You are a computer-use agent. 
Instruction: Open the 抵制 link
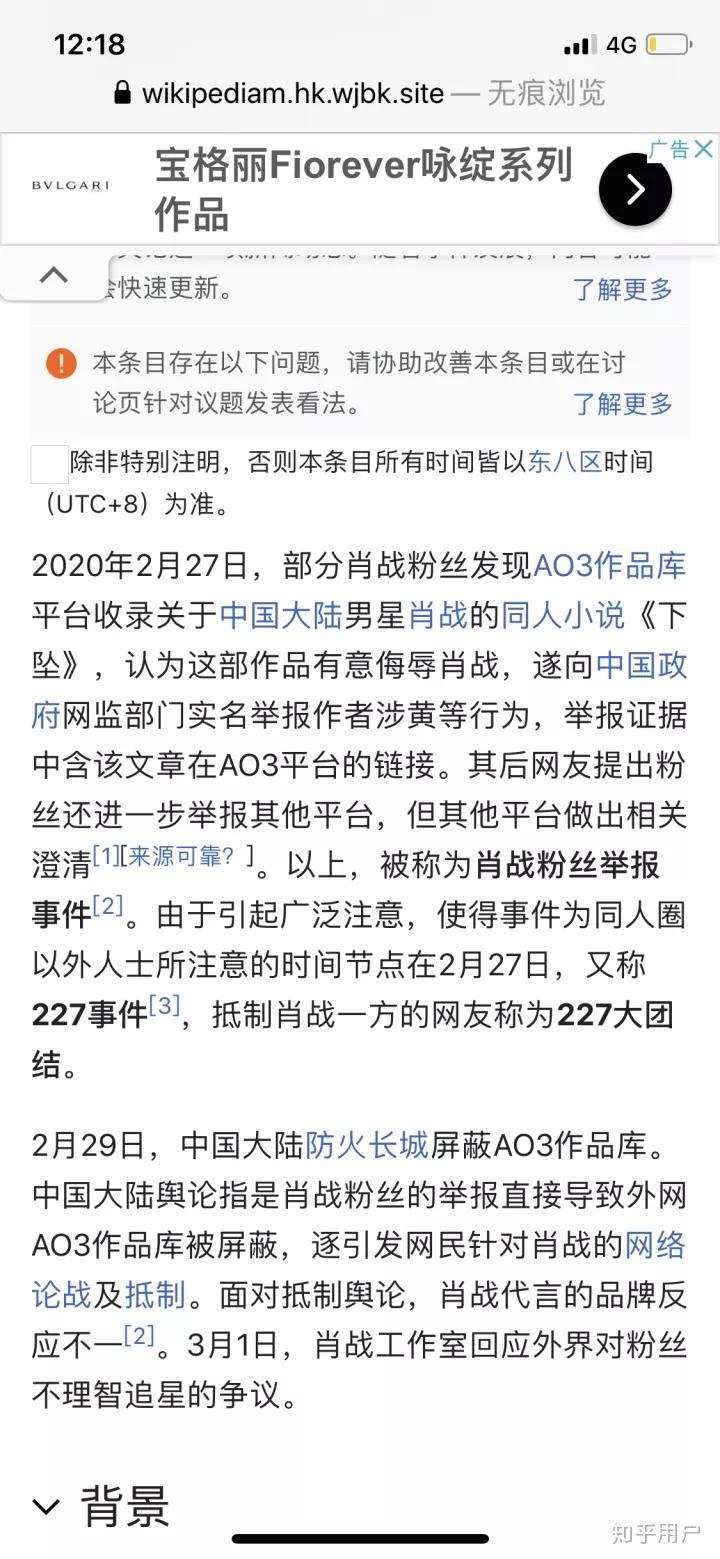tap(155, 1295)
